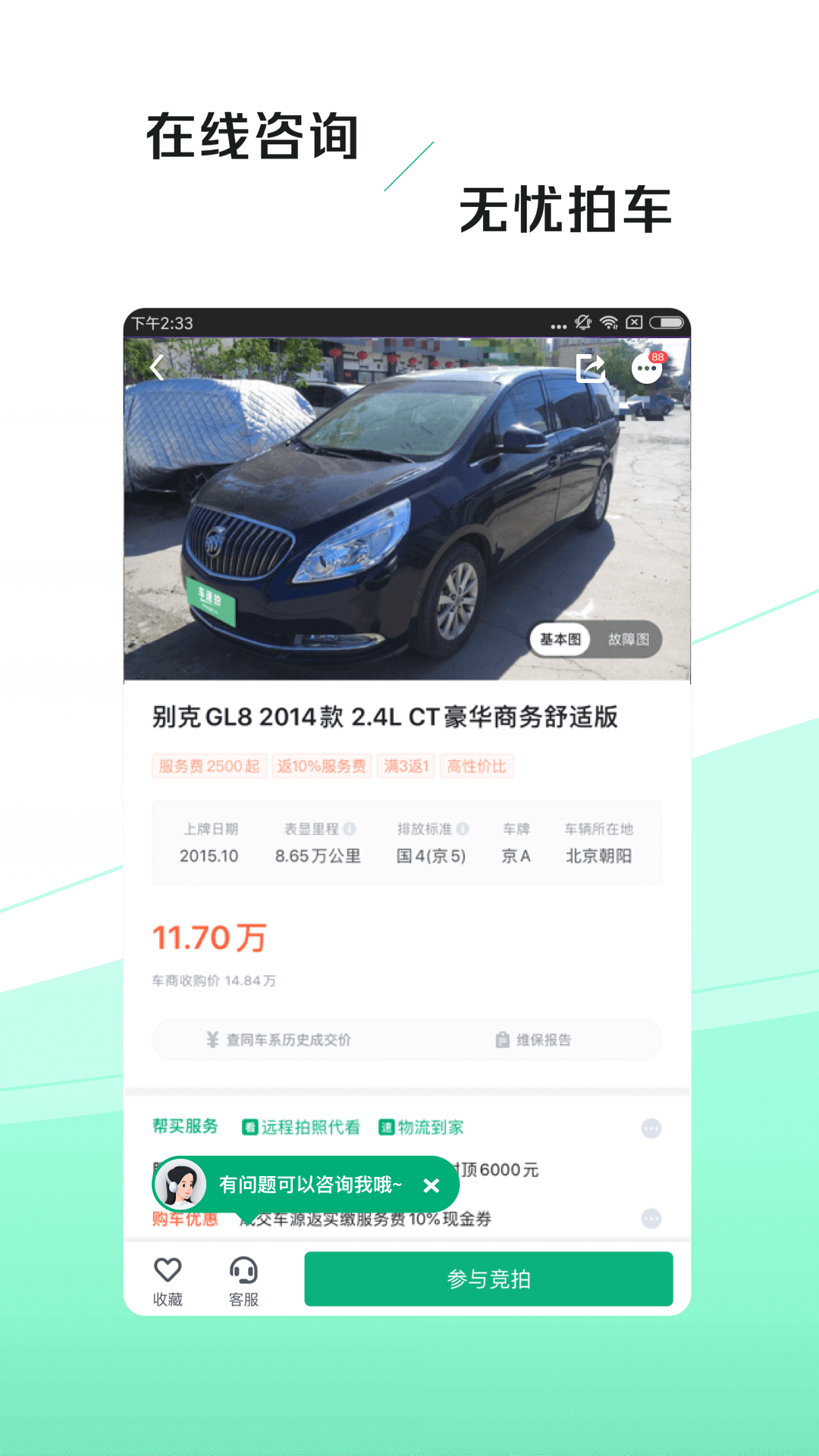Open 维保报告 via the clipboard icon
The width and height of the screenshot is (819, 1456).
(x=500, y=1040)
